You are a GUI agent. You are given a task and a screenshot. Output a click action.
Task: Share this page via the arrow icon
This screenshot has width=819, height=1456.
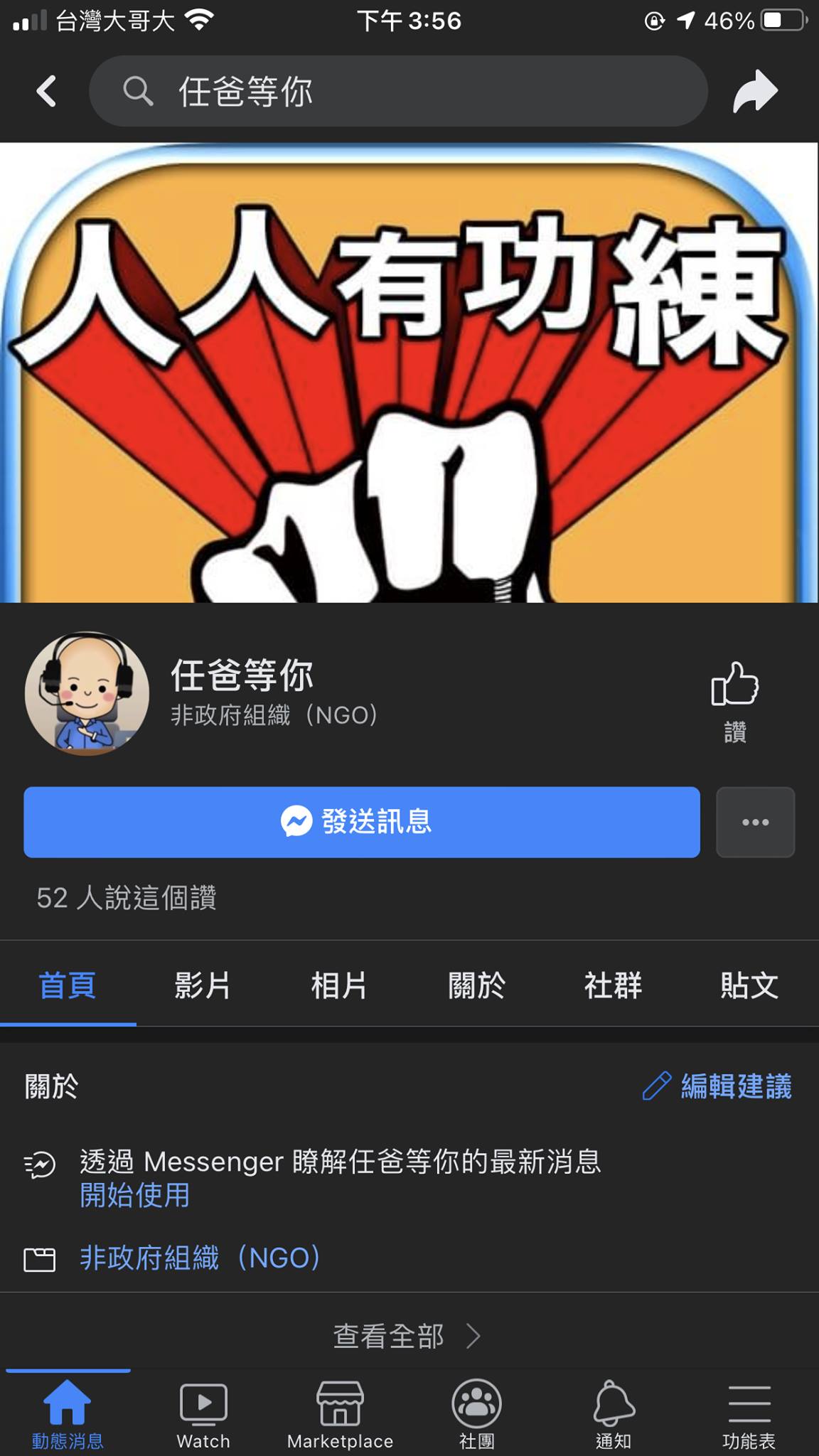(755, 92)
